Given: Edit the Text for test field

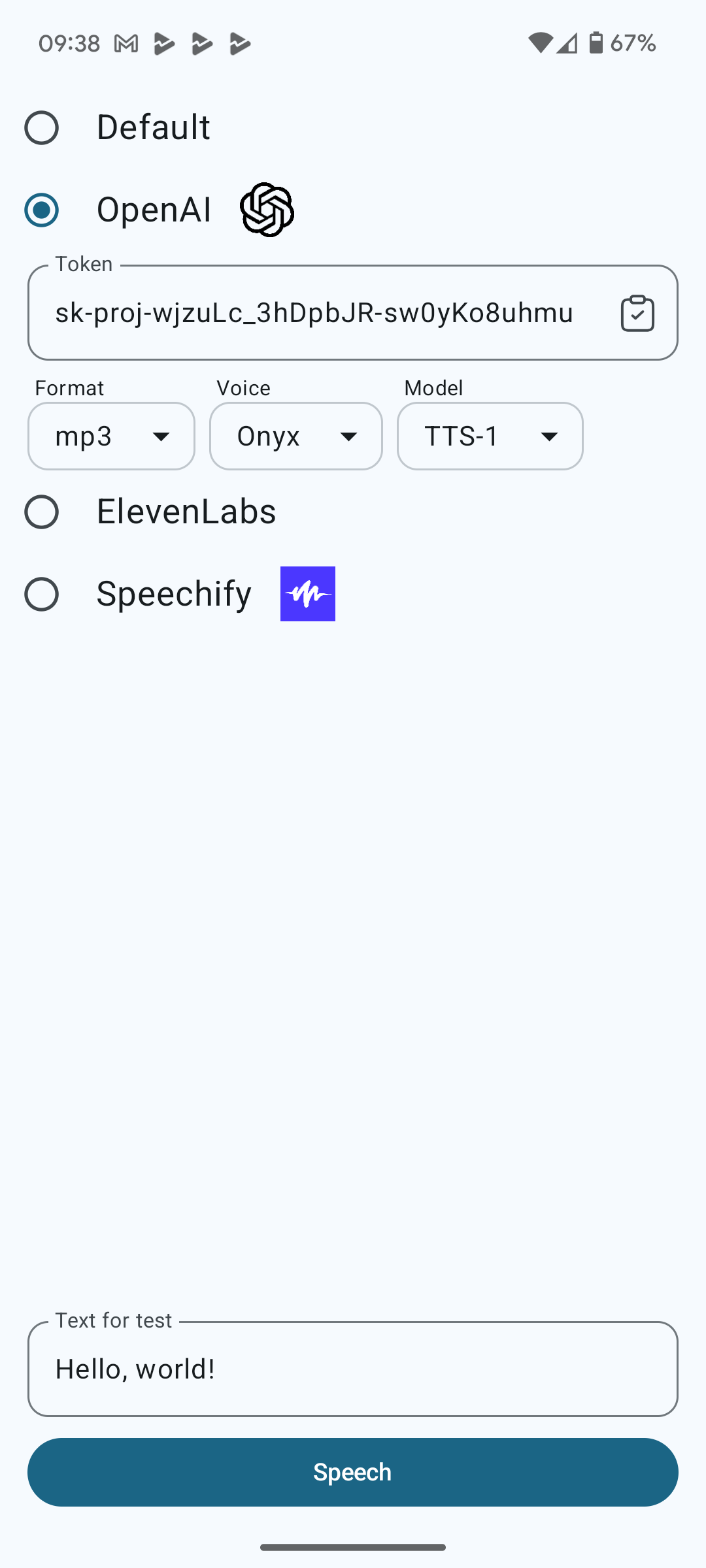Looking at the screenshot, I should coord(353,1369).
